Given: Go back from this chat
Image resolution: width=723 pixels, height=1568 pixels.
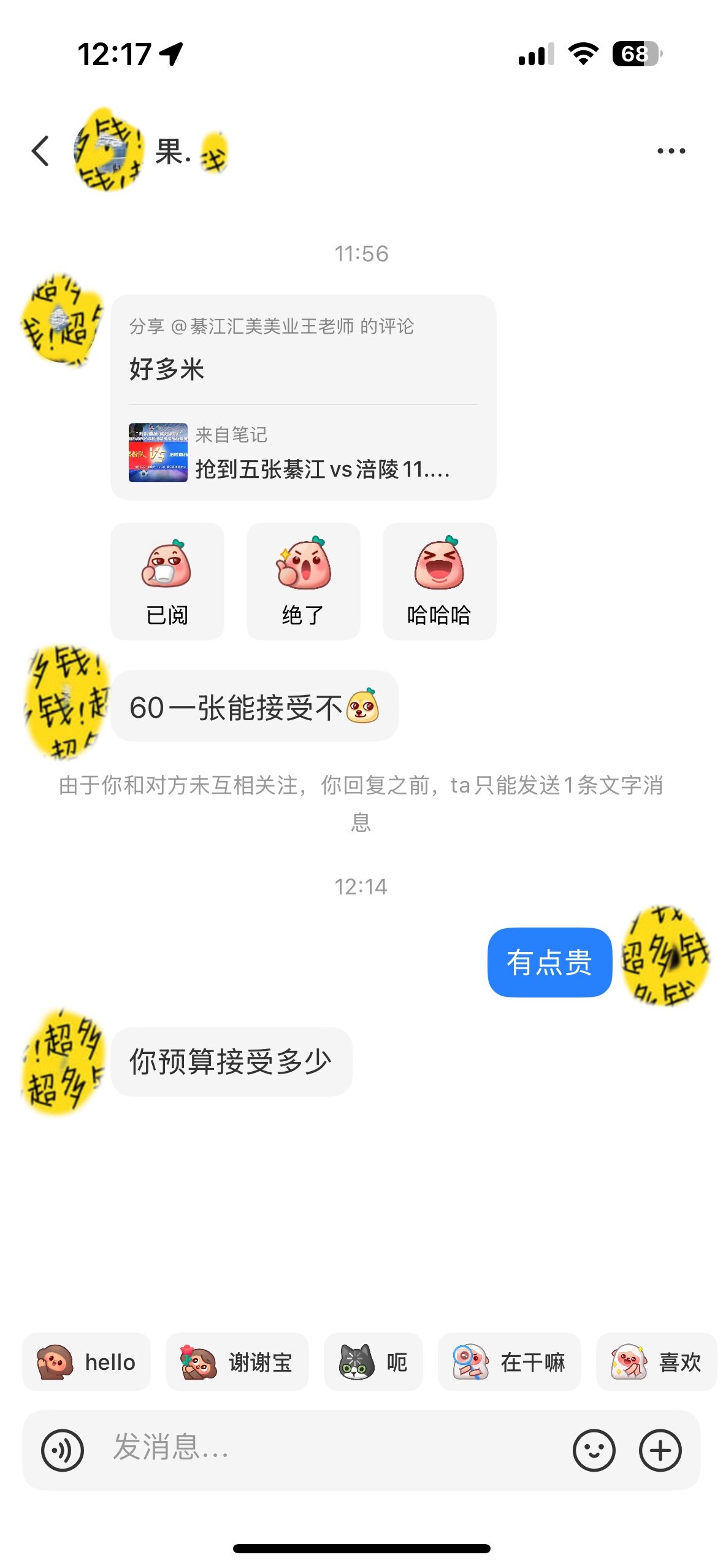Looking at the screenshot, I should 40,151.
